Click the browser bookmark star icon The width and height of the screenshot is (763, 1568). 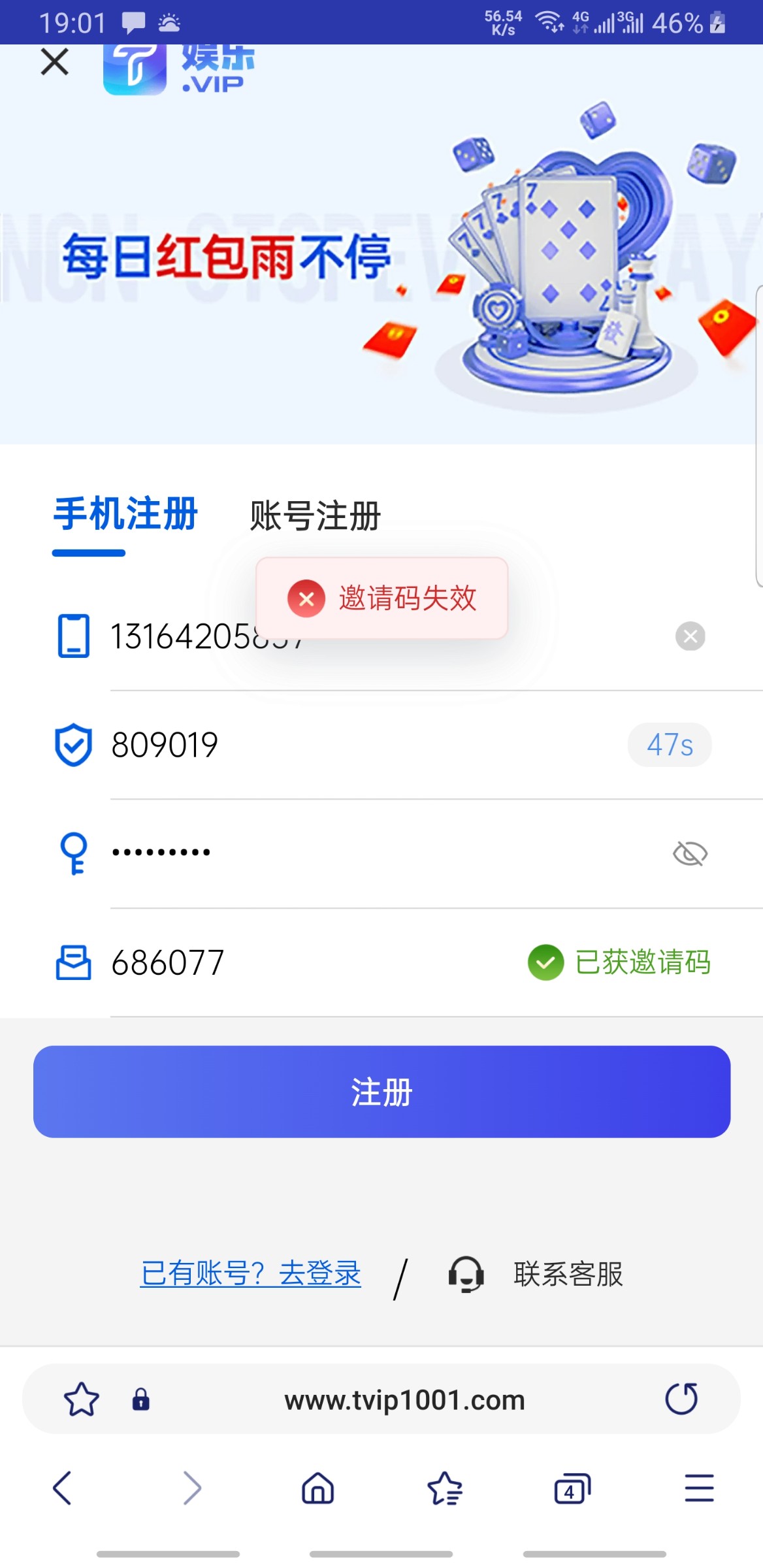pyautogui.click(x=80, y=1398)
